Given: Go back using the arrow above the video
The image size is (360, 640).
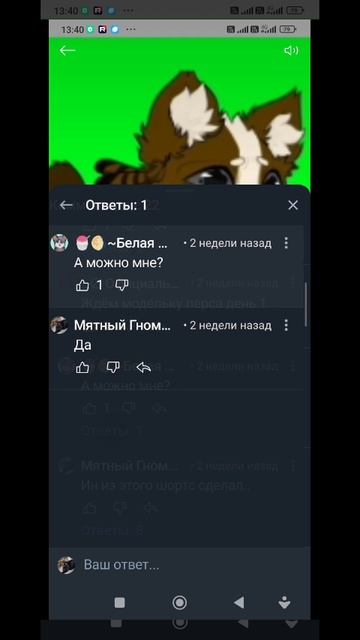Looking at the screenshot, I should pos(67,51).
